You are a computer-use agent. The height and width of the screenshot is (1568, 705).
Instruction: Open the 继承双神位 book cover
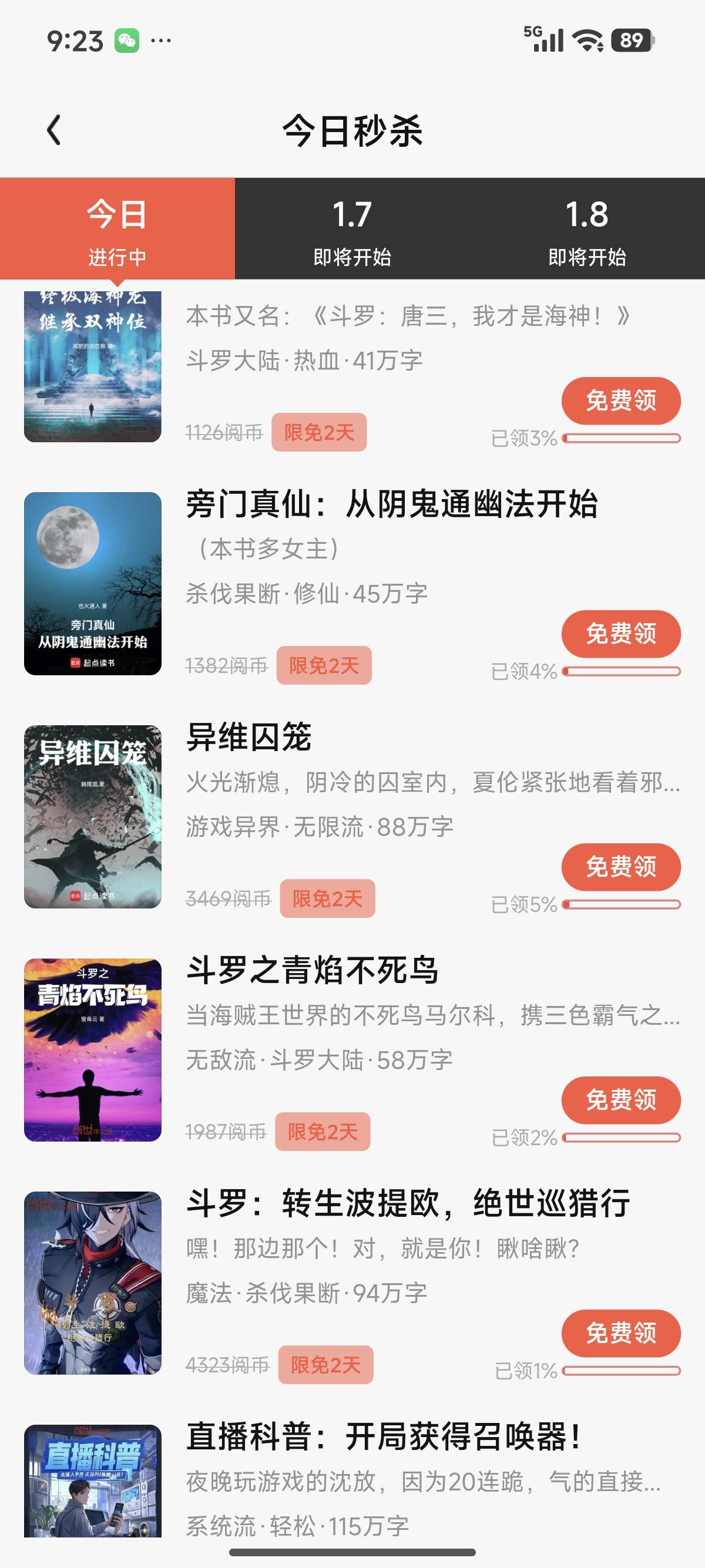[x=93, y=366]
